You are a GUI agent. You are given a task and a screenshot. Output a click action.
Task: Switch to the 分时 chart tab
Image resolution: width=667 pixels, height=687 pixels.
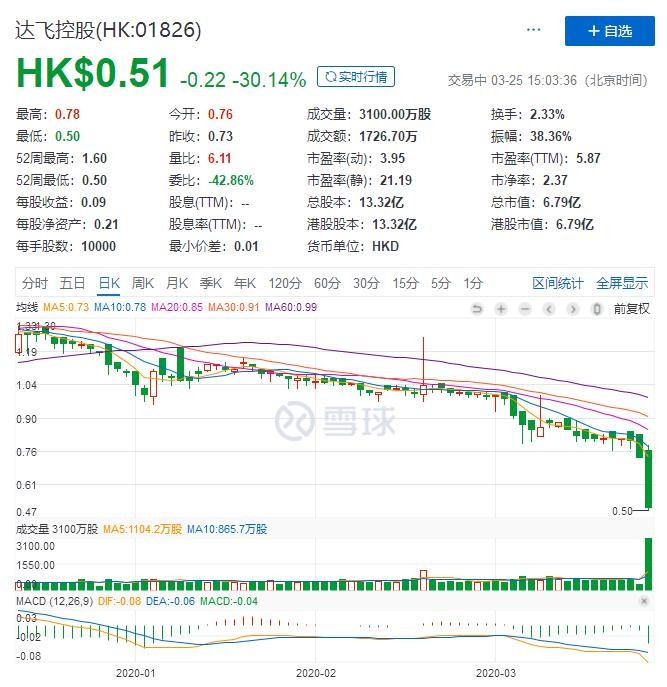(34, 283)
